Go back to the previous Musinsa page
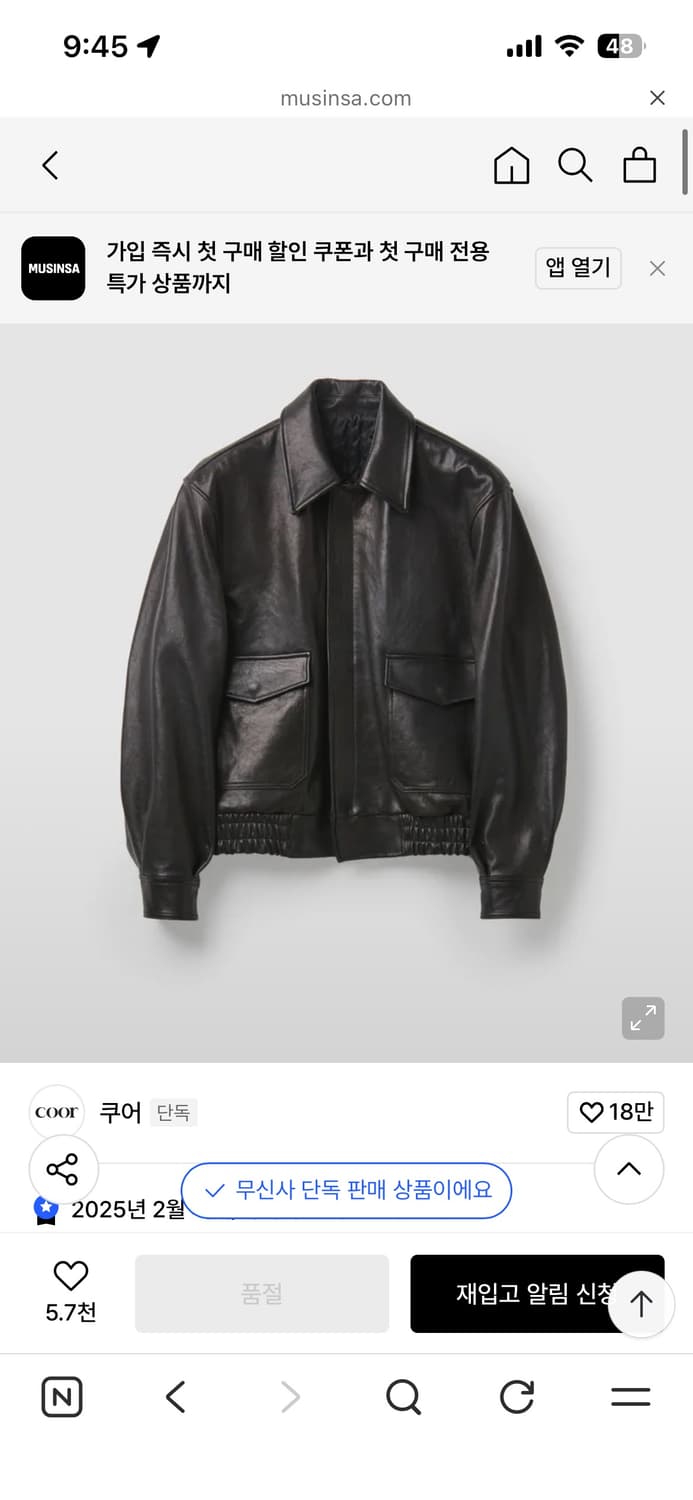 click(x=50, y=165)
